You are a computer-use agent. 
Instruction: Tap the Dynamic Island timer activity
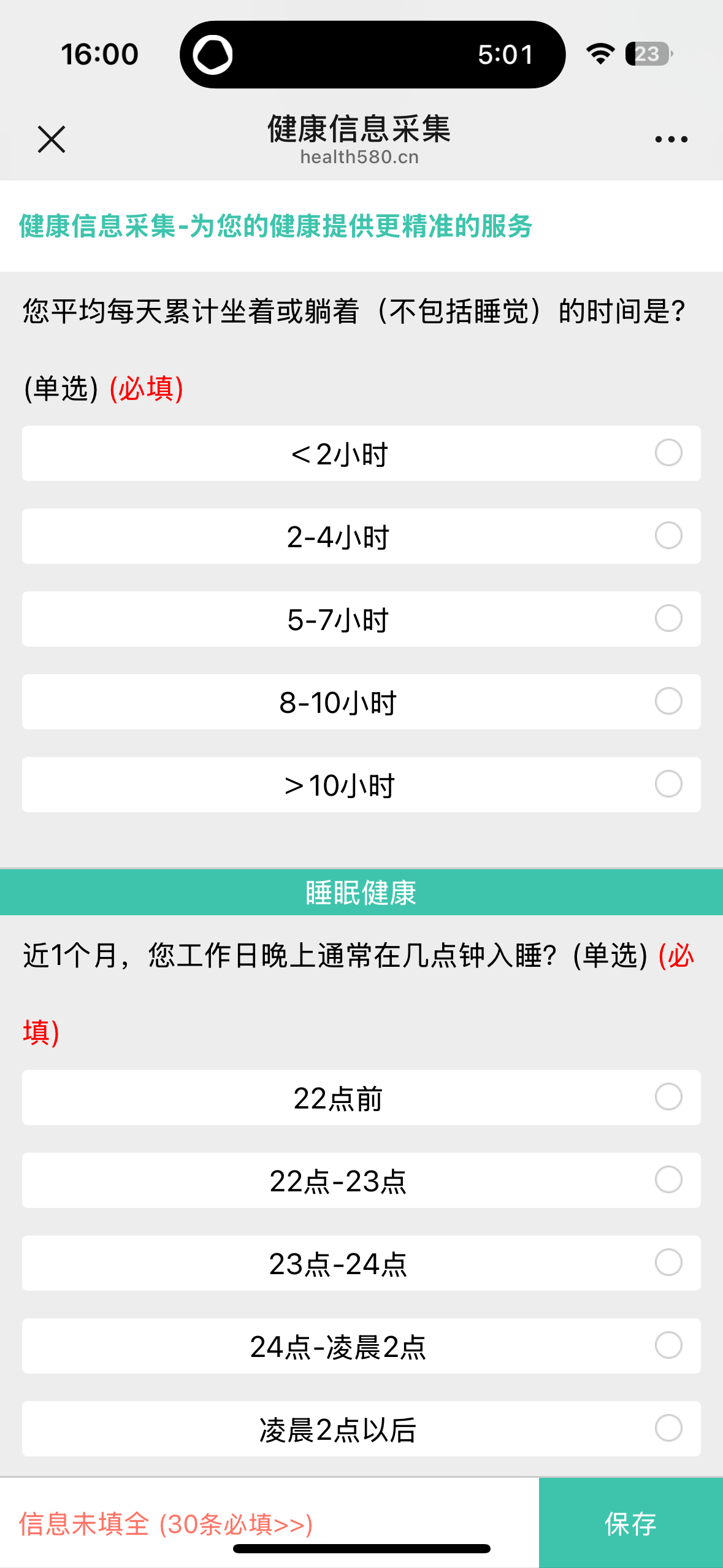pyautogui.click(x=372, y=55)
